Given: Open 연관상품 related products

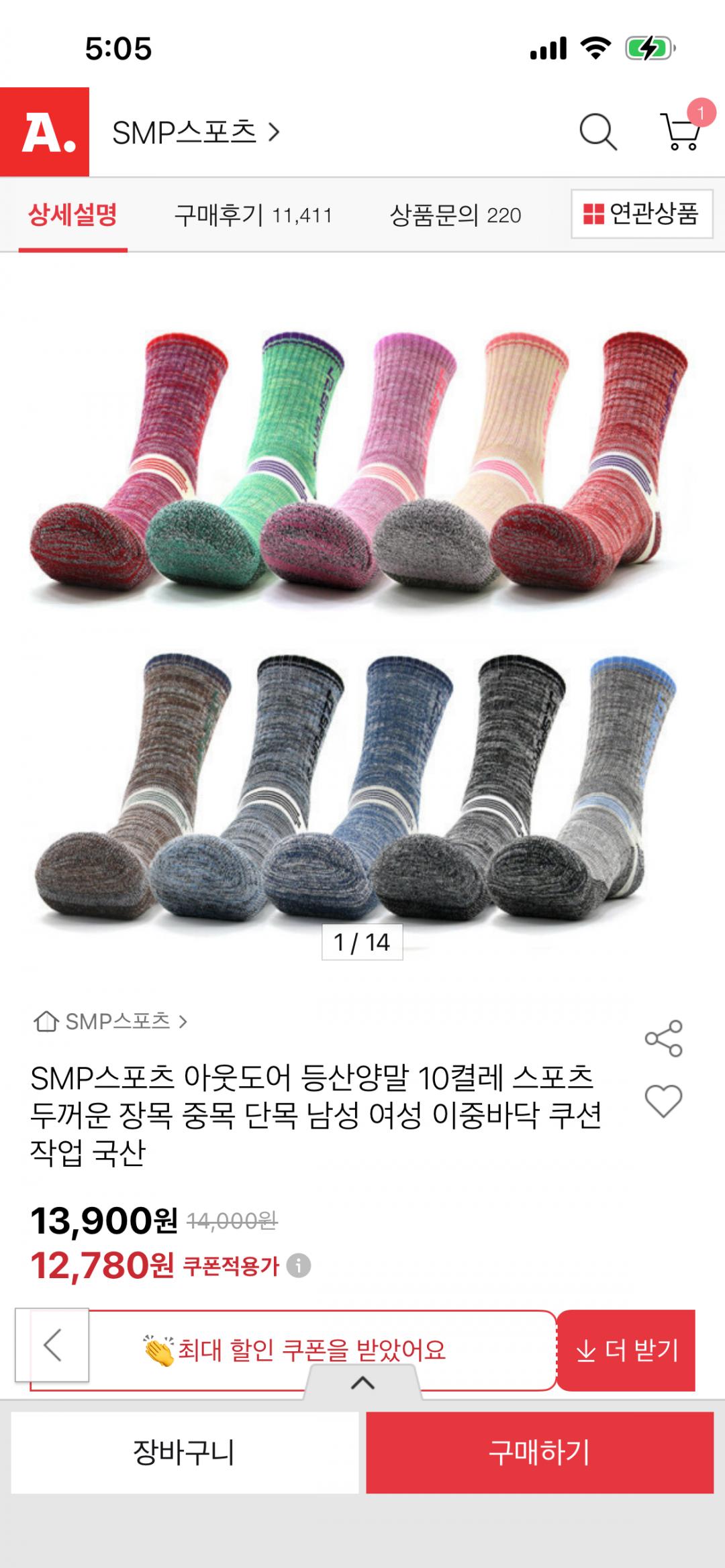Looking at the screenshot, I should 642,214.
